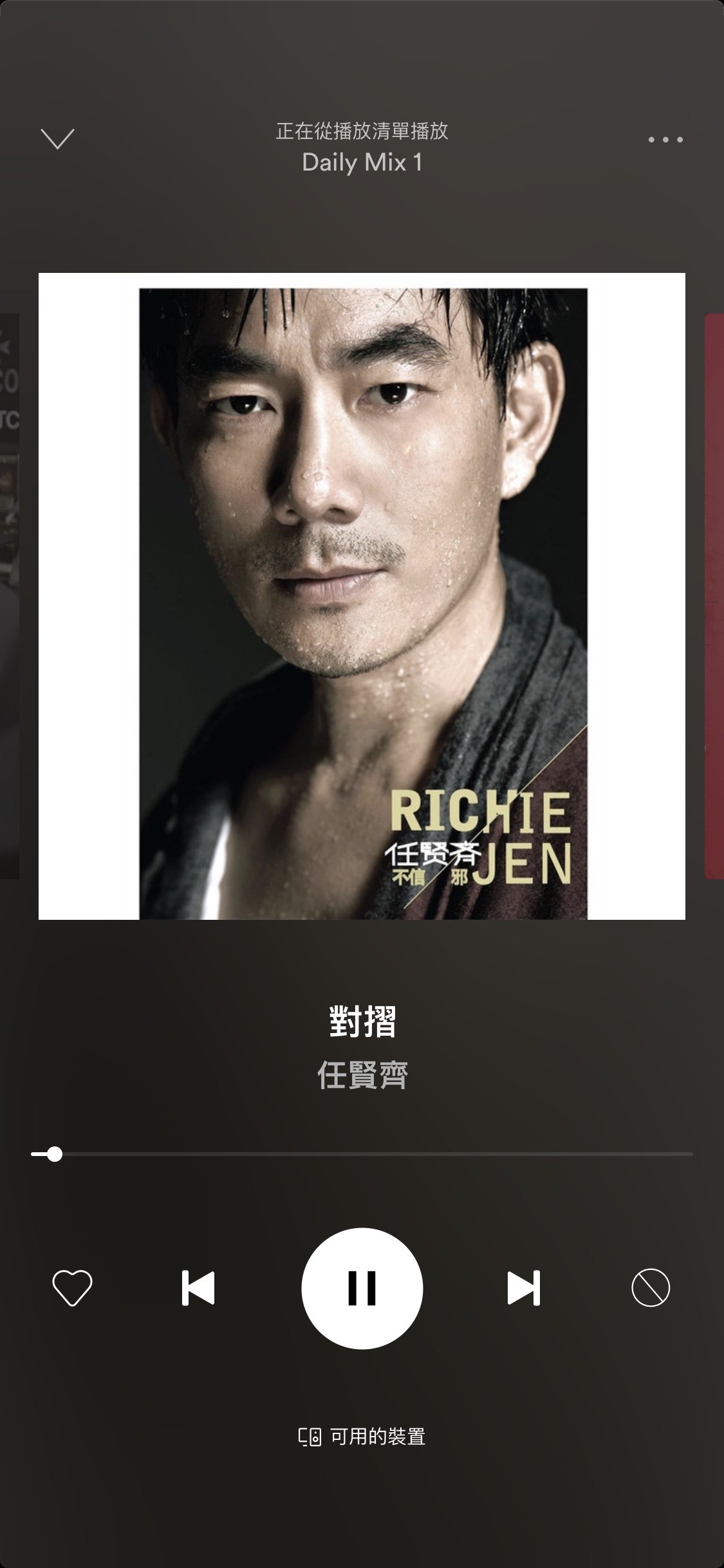Tap the playback progress bar
Viewport: 724px width, 1568px height.
pyautogui.click(x=362, y=1154)
